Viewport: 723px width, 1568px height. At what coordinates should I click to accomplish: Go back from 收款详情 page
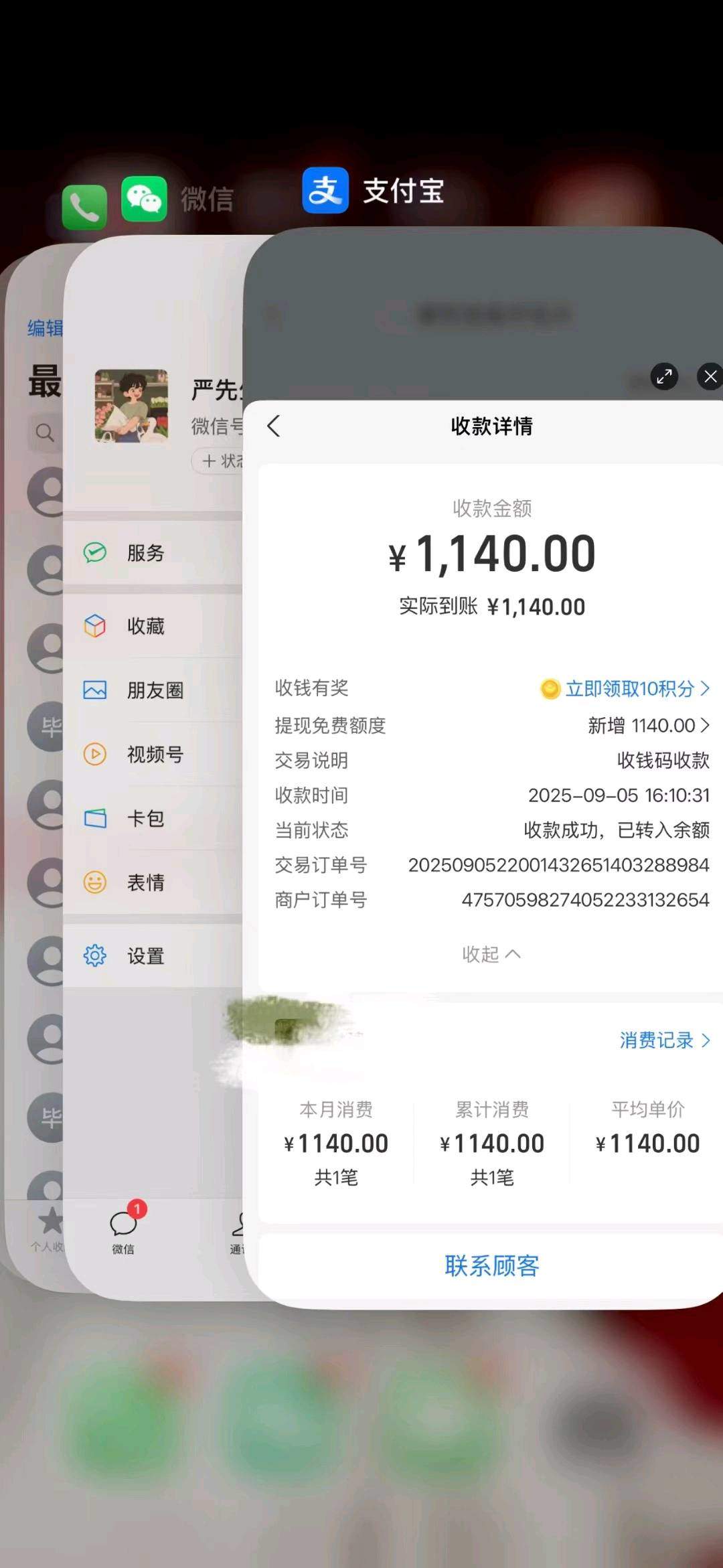point(273,426)
